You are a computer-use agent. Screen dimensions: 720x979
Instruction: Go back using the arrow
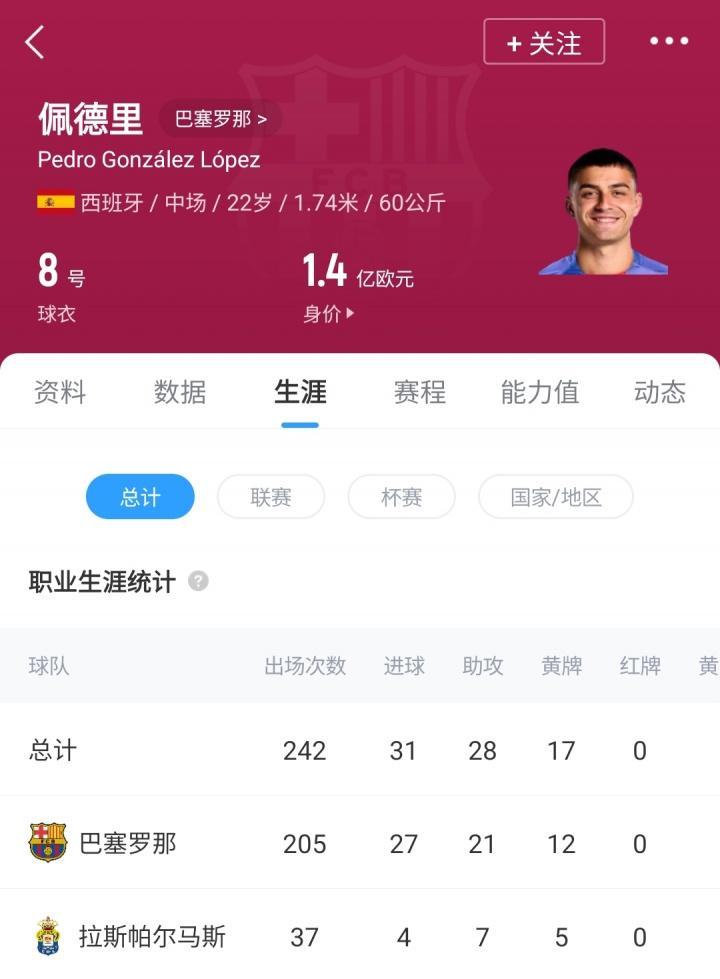[35, 42]
